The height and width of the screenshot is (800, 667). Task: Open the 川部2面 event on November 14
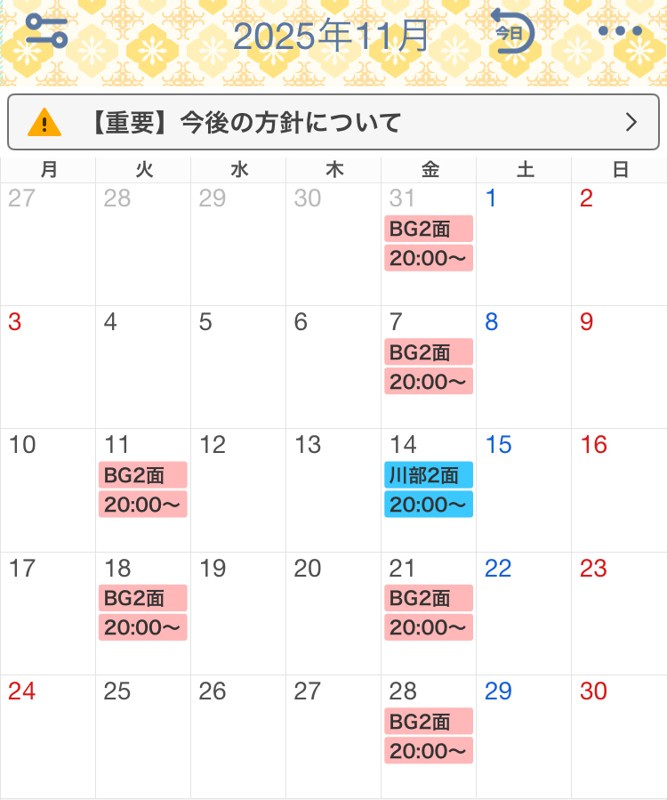click(428, 489)
